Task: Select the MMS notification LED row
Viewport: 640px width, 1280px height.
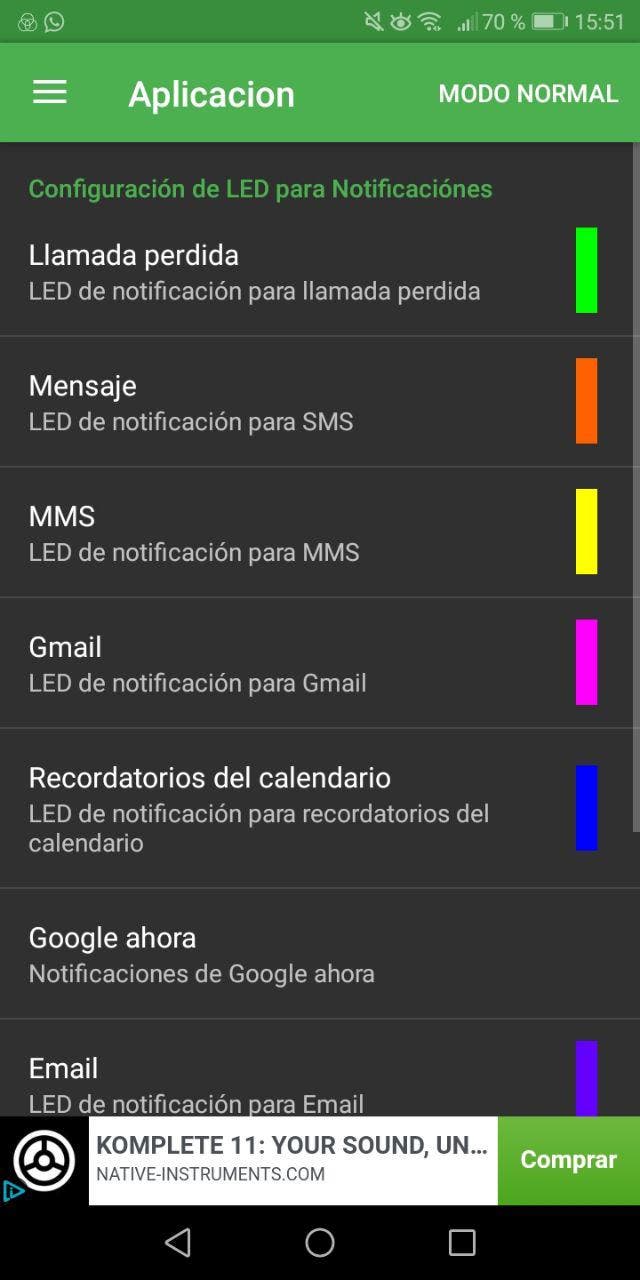Action: point(300,533)
